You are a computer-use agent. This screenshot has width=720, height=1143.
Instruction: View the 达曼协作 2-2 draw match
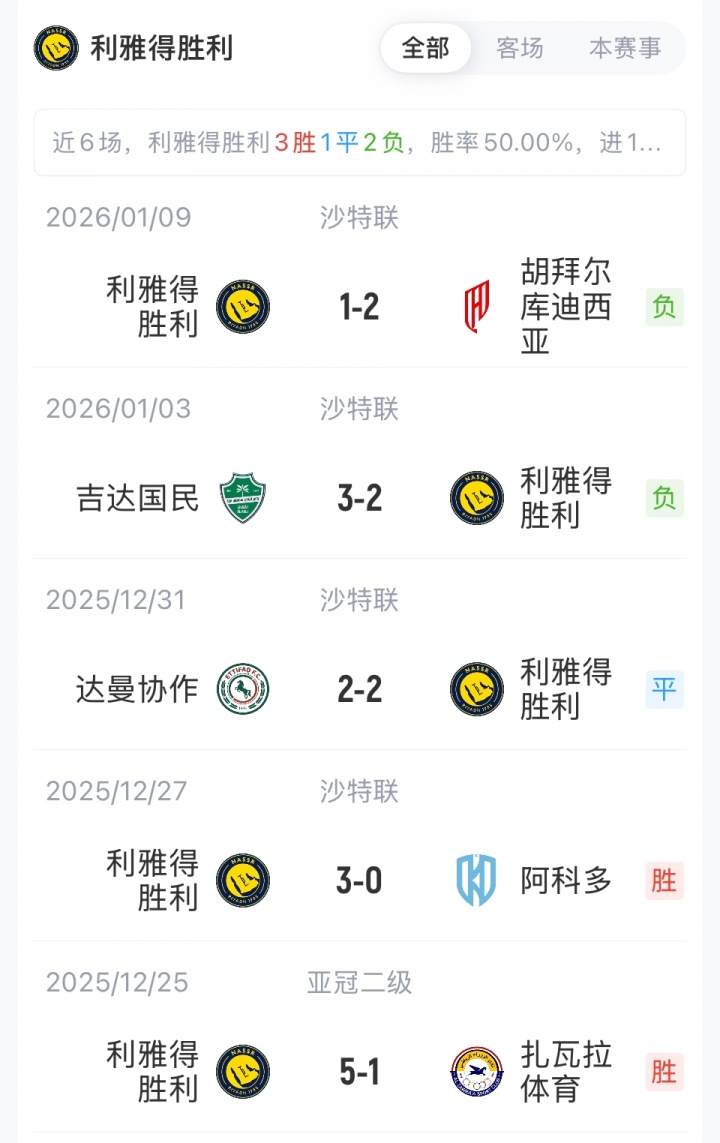359,689
